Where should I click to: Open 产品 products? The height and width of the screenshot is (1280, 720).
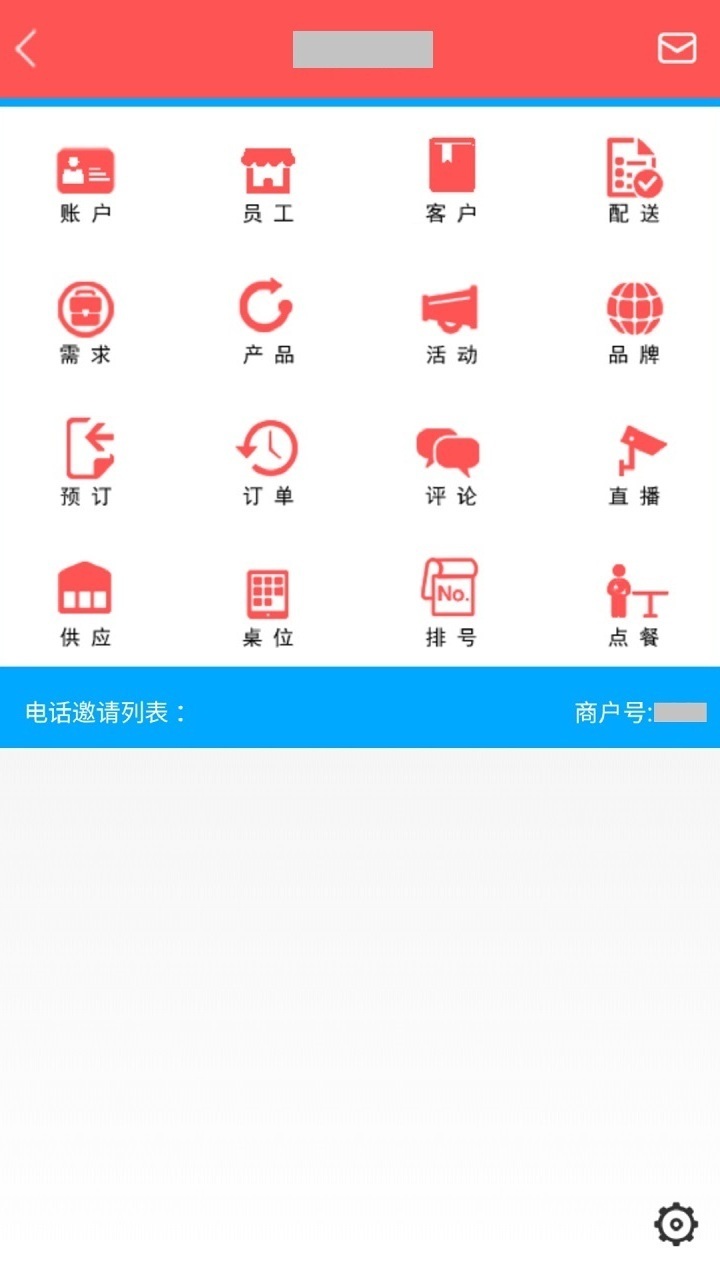268,323
